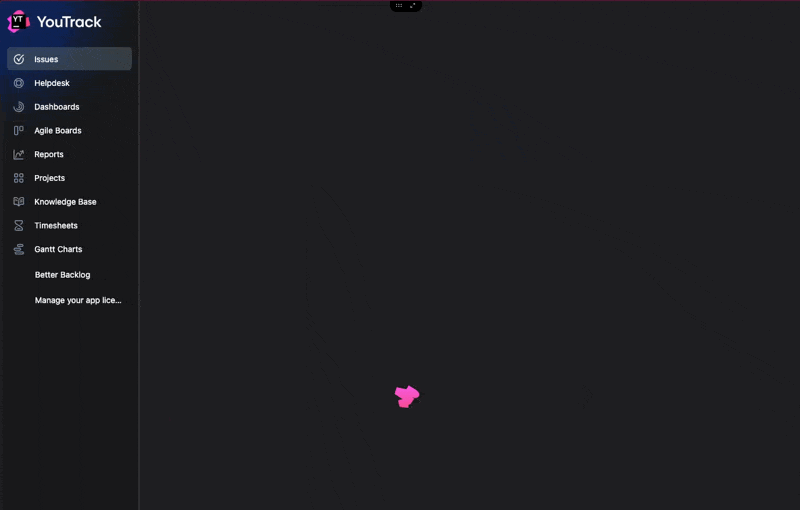The height and width of the screenshot is (510, 800).
Task: Tap the expand arrows icon at top
Action: tap(413, 5)
